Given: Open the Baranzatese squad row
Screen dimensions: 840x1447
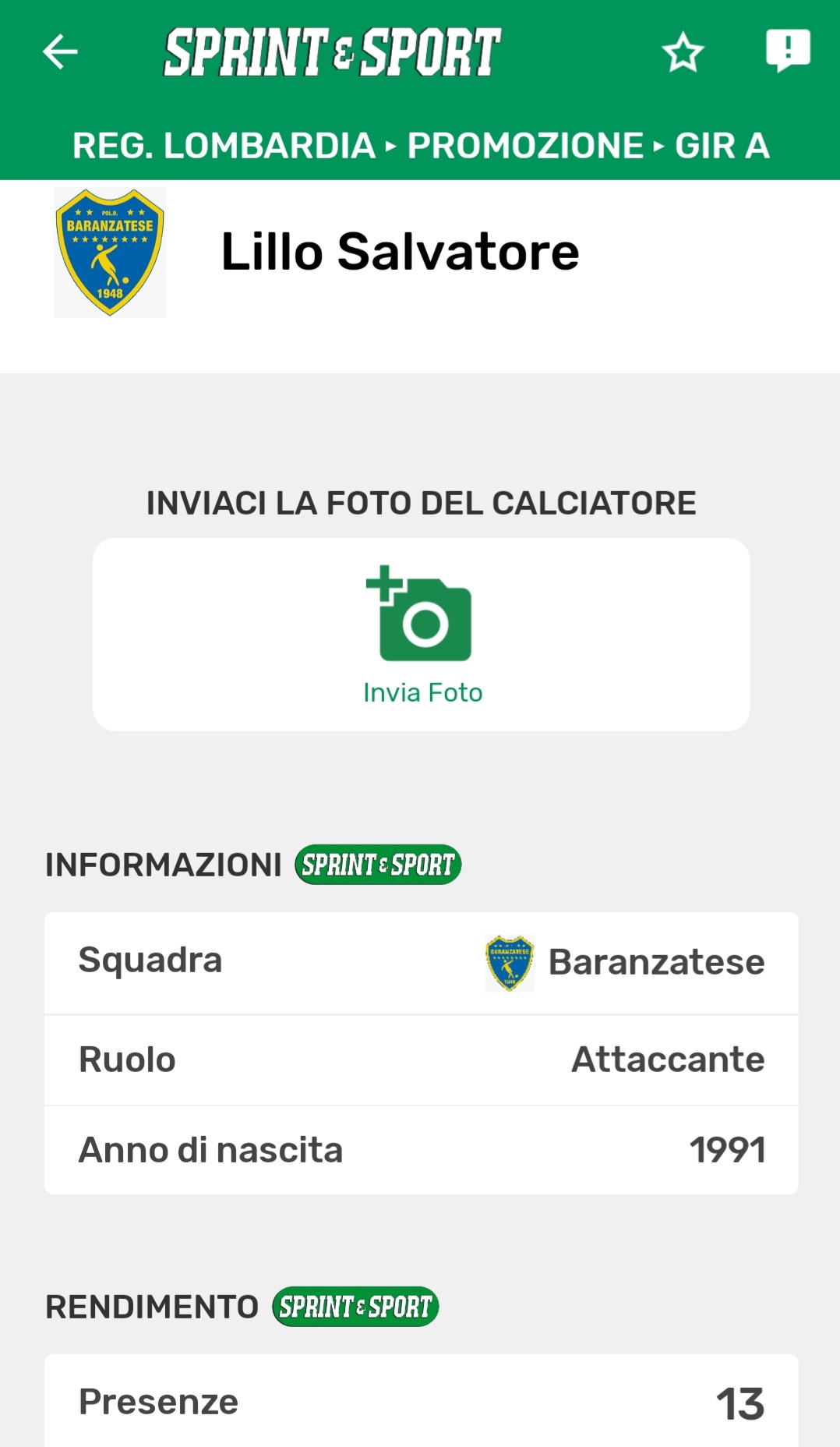Looking at the screenshot, I should 422,963.
